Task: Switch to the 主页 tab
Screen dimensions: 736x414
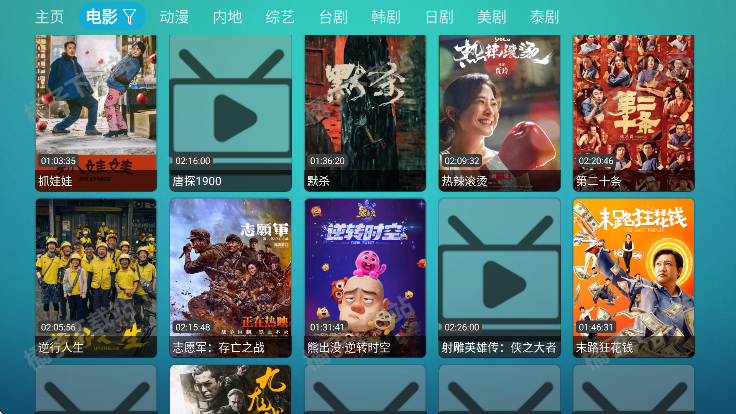Action: coord(49,17)
